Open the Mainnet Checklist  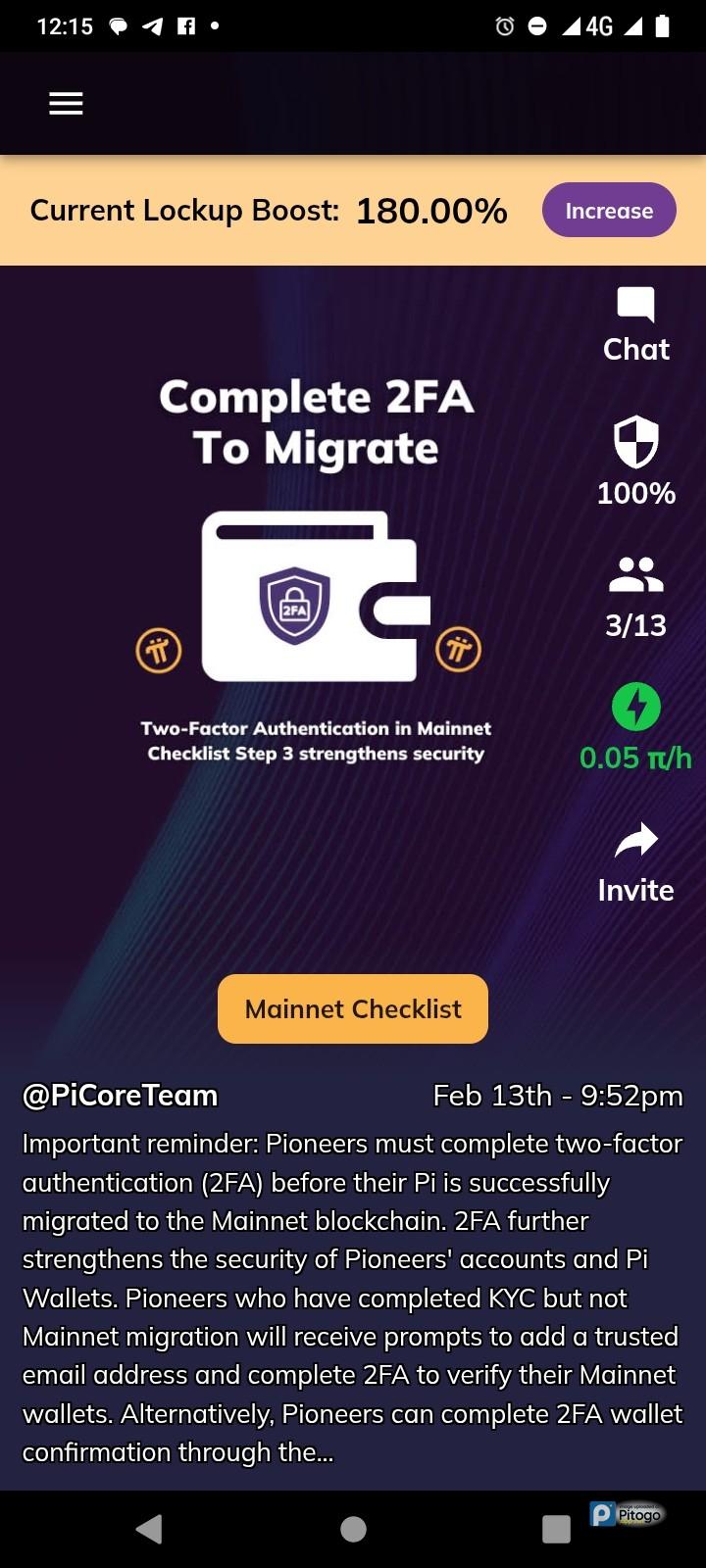353,1008
